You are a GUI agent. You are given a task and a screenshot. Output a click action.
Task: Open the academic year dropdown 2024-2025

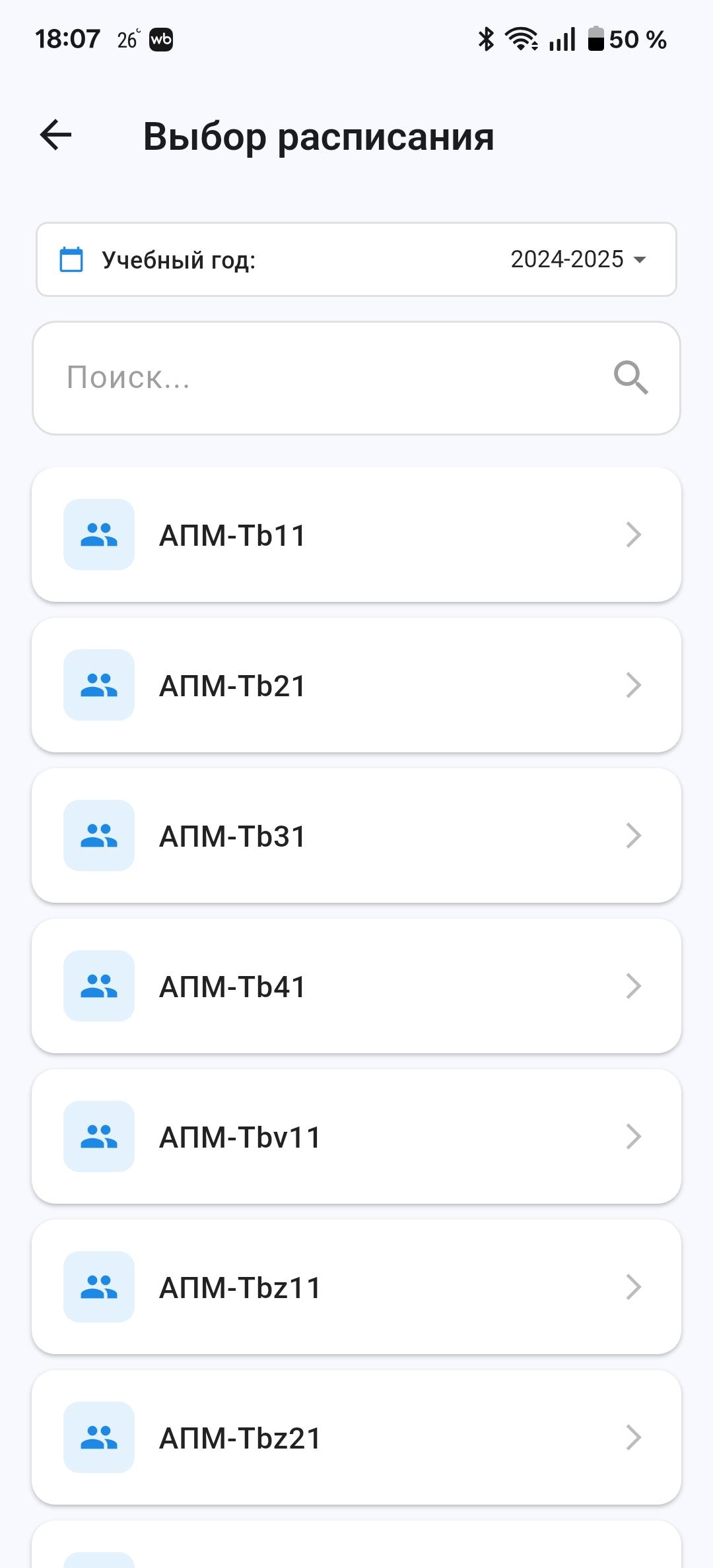pyautogui.click(x=578, y=259)
